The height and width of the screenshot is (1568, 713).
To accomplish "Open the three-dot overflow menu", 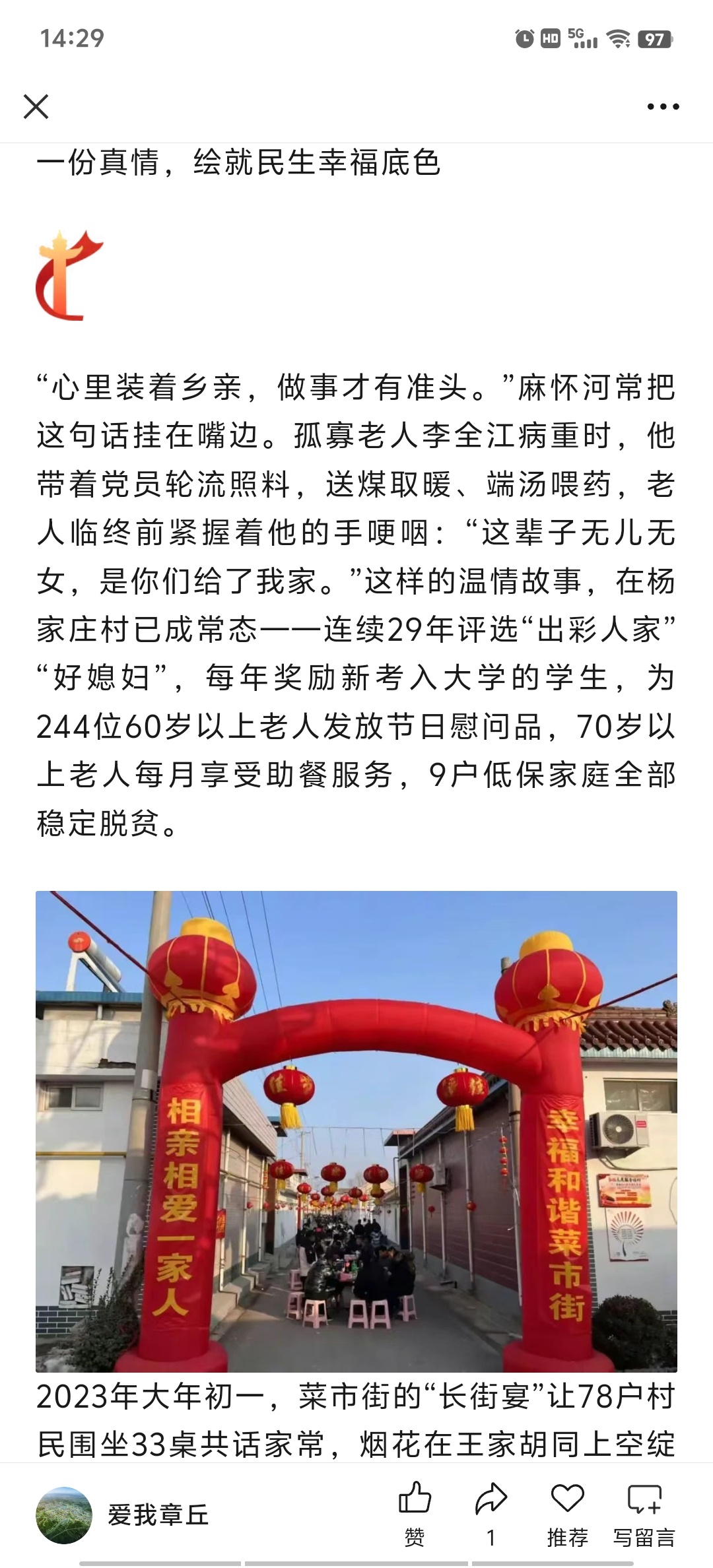I will [x=663, y=106].
